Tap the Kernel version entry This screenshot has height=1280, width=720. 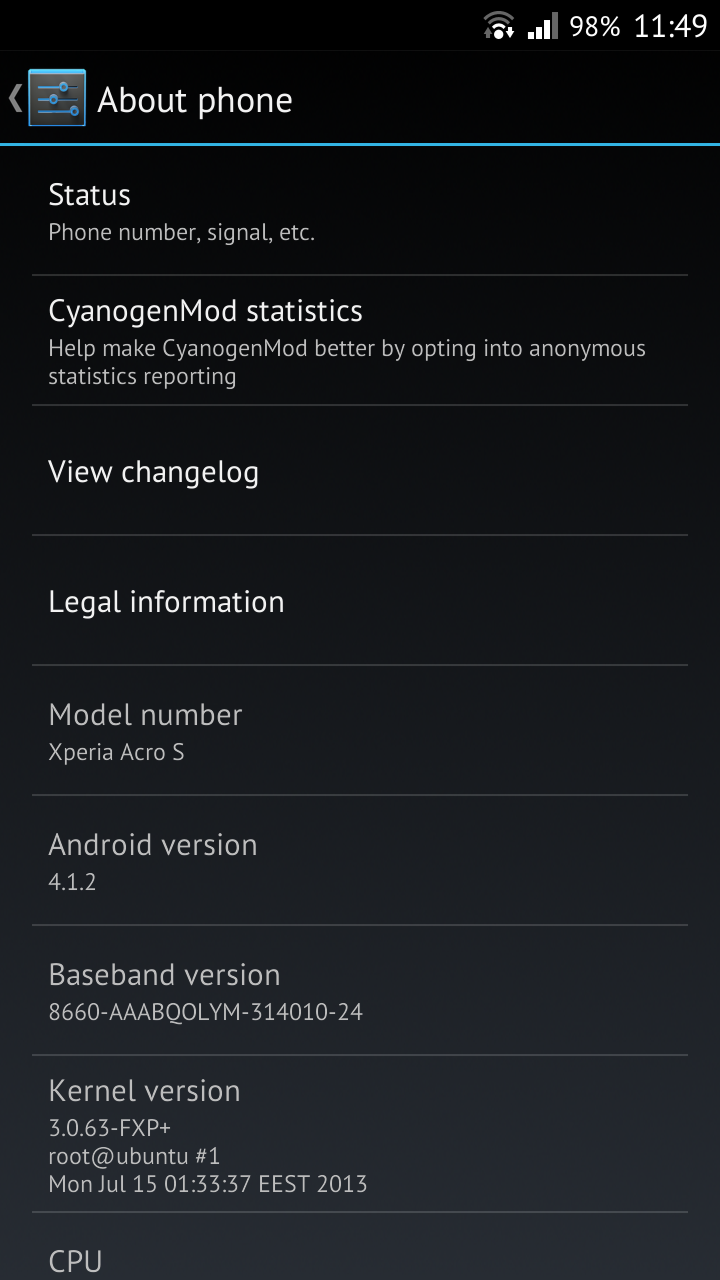360,1134
